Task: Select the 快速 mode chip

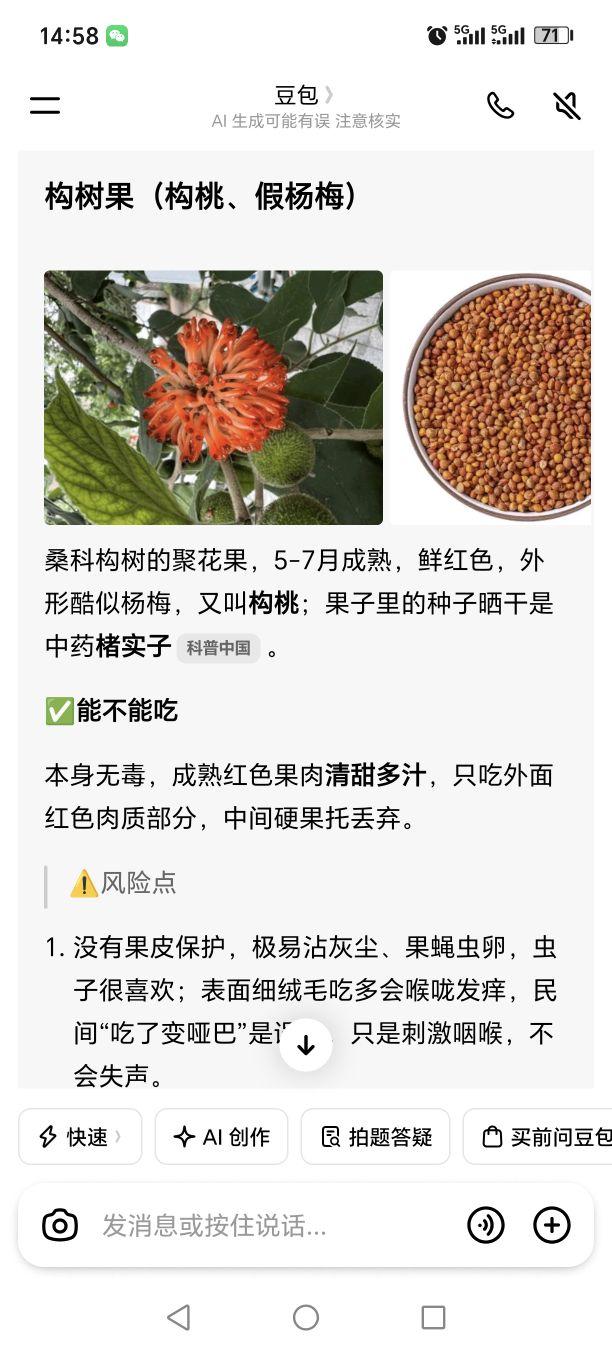Action: pos(80,1136)
